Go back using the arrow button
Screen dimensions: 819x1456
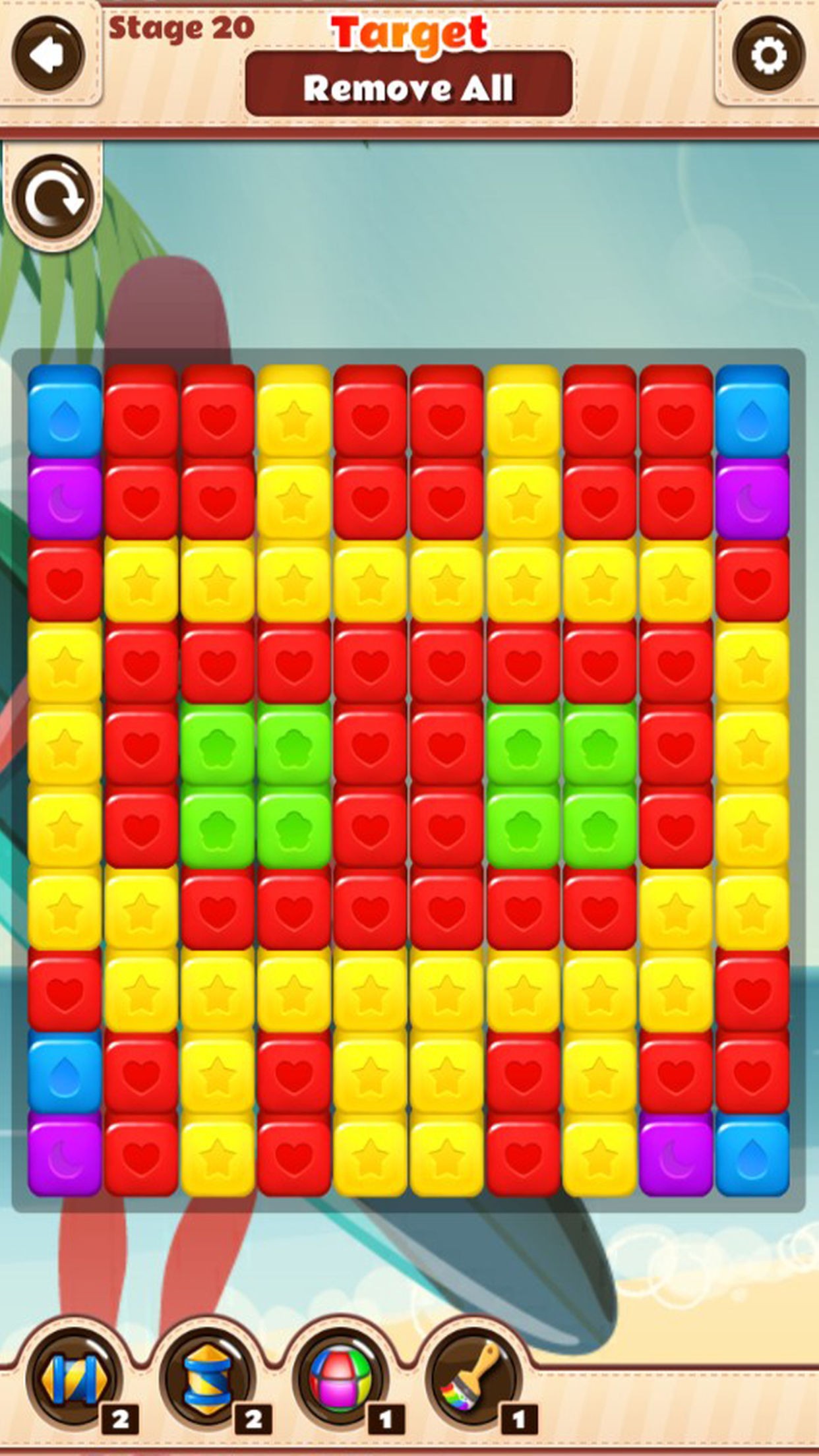48,54
